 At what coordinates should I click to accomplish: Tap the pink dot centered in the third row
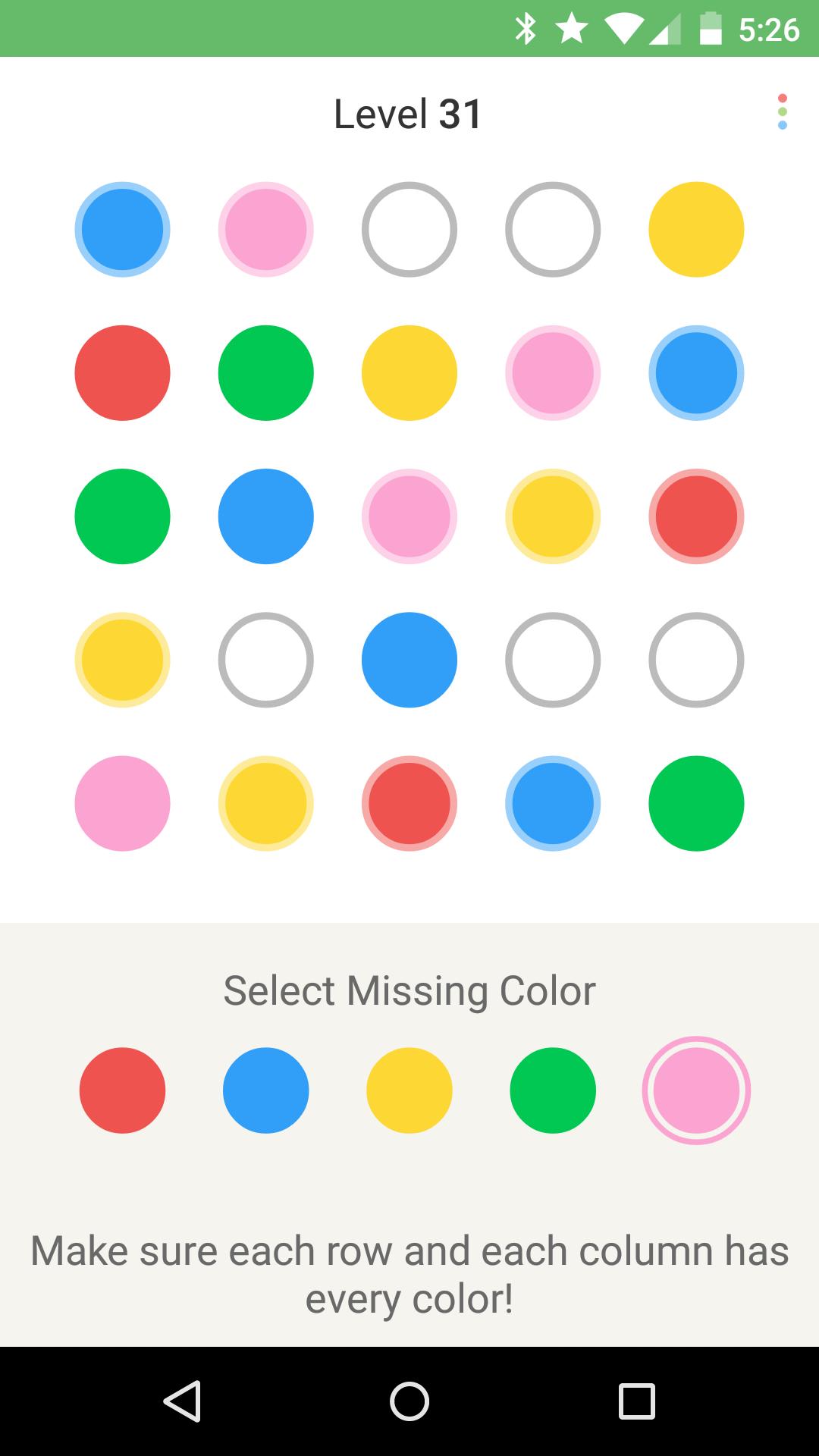409,516
